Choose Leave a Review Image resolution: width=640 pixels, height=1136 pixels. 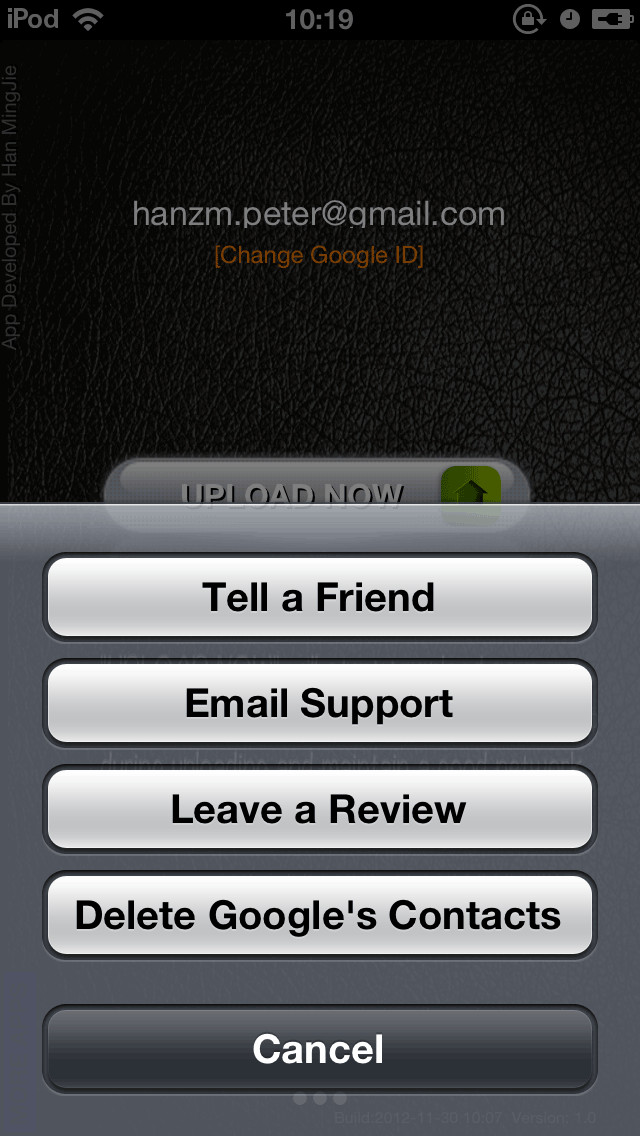pyautogui.click(x=320, y=809)
